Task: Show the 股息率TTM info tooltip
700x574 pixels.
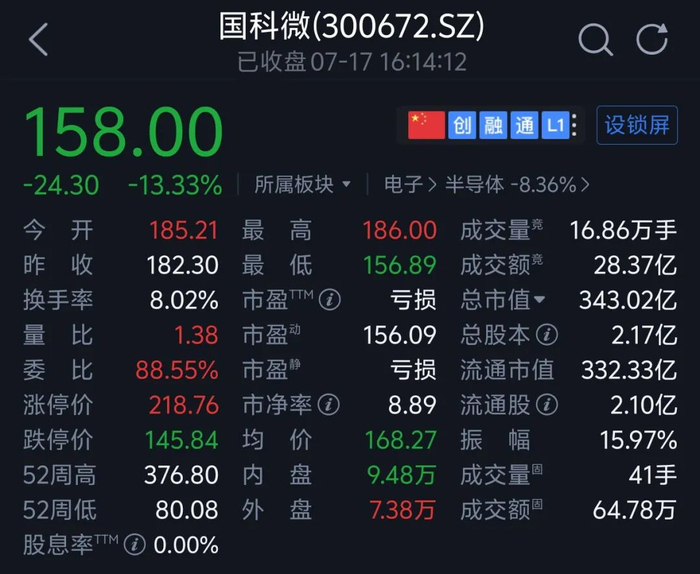Action: [x=135, y=545]
